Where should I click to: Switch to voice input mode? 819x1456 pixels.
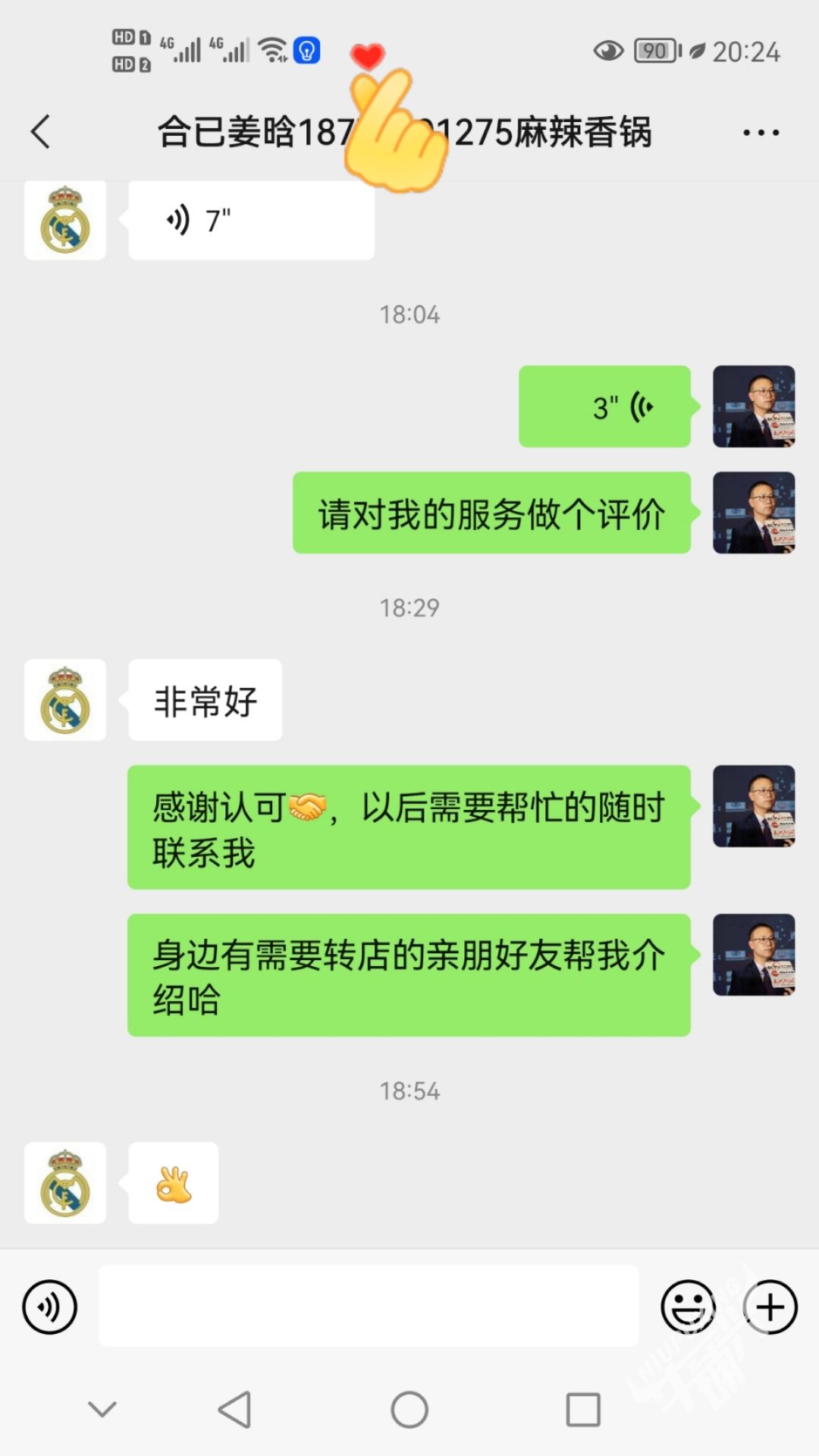coord(50,1307)
